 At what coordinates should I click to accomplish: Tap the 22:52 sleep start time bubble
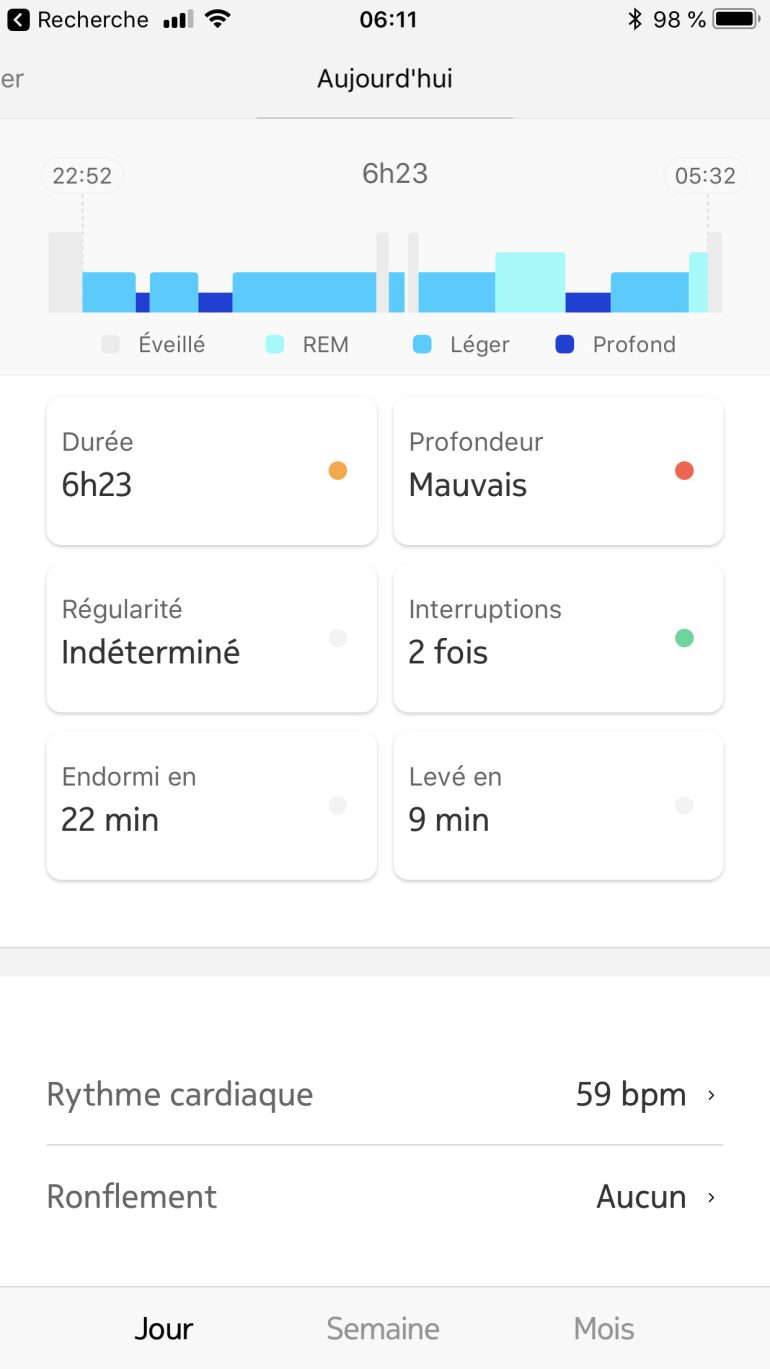coord(82,175)
